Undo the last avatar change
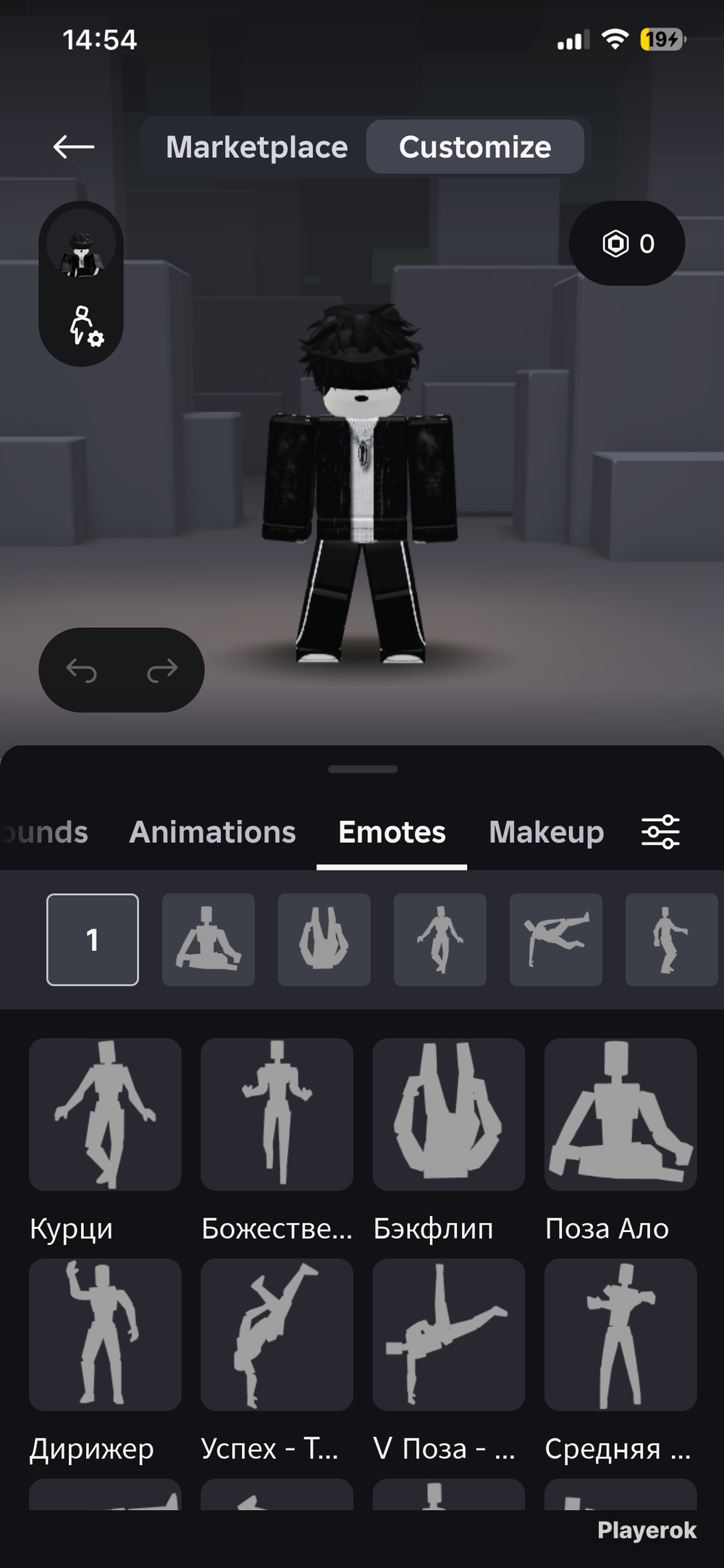724x1568 pixels. pos(81,670)
